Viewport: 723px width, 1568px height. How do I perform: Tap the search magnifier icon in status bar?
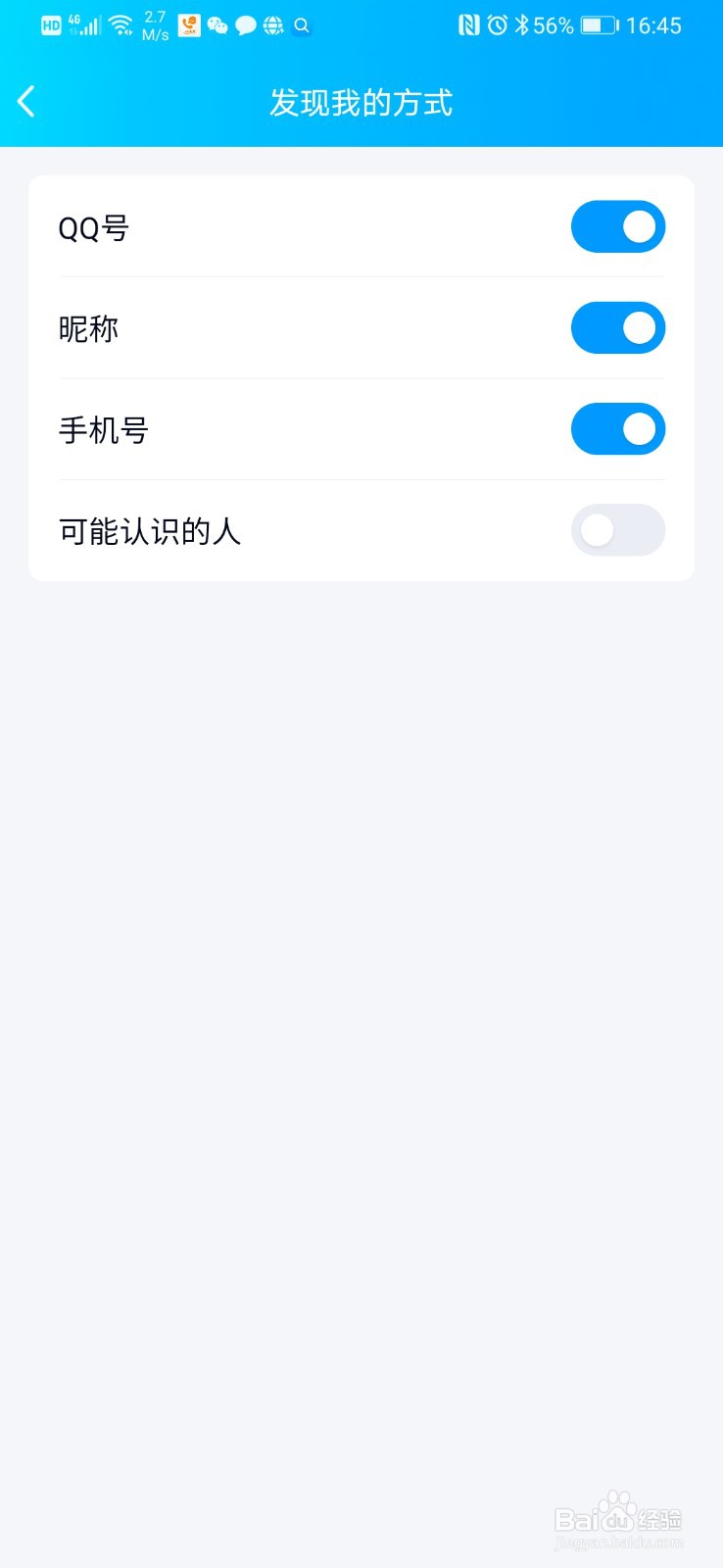[302, 25]
